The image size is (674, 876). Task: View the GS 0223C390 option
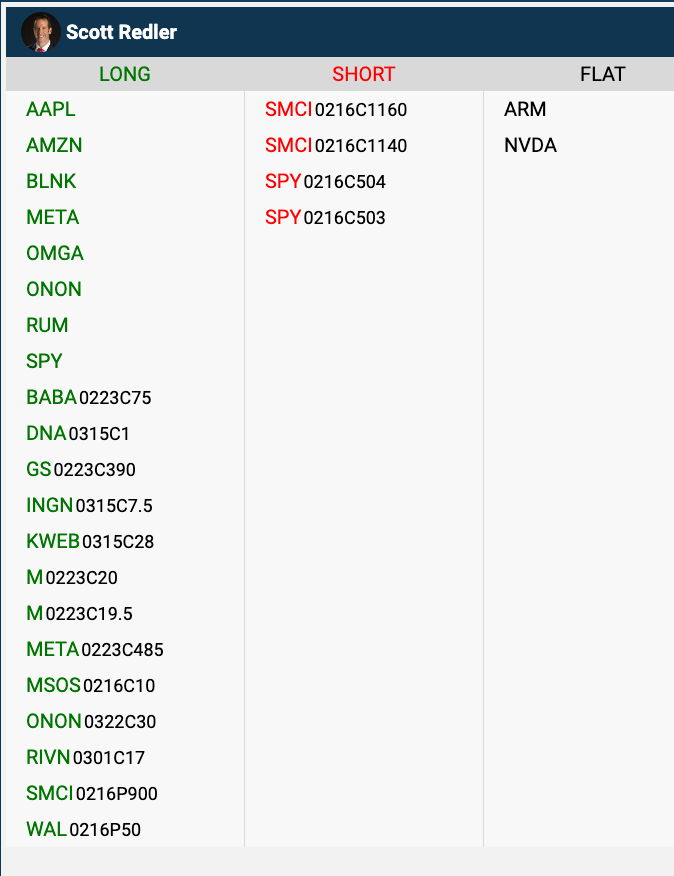tap(81, 469)
